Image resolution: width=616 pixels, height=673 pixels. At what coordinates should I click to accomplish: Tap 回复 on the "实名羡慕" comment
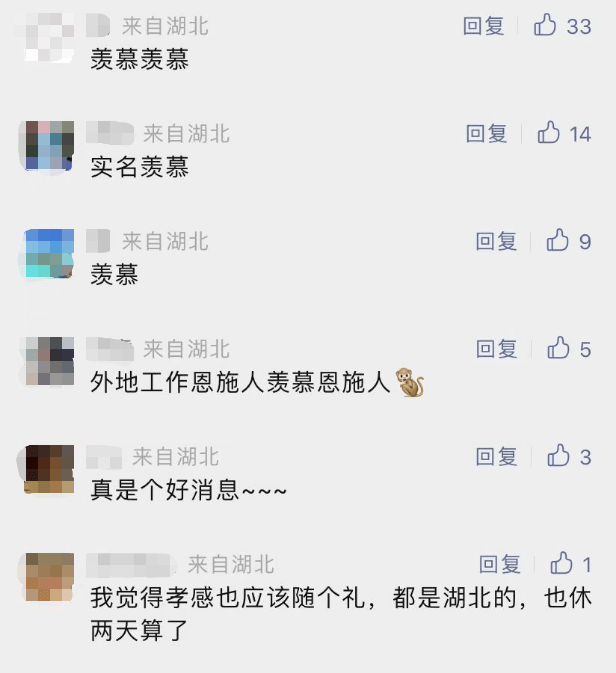487,133
